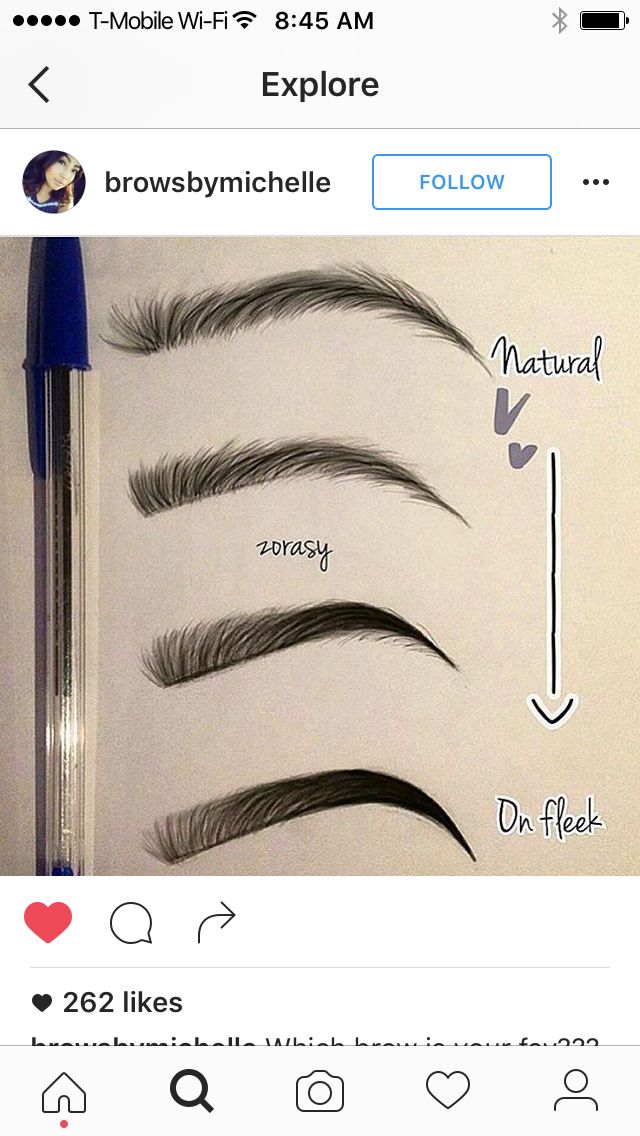Comment on the eyebrow post
The height and width of the screenshot is (1136, 640).
131,922
